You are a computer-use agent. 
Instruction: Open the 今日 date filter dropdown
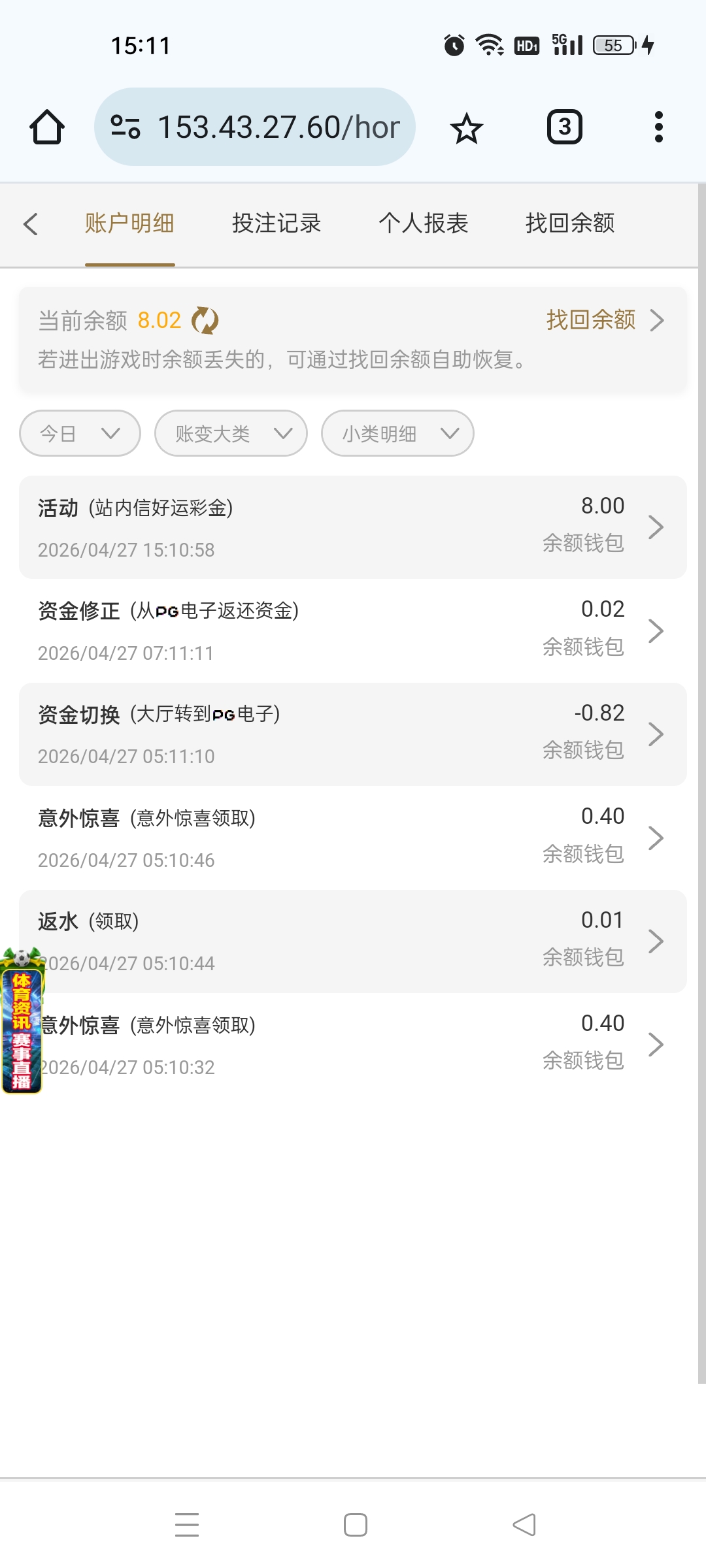(78, 433)
